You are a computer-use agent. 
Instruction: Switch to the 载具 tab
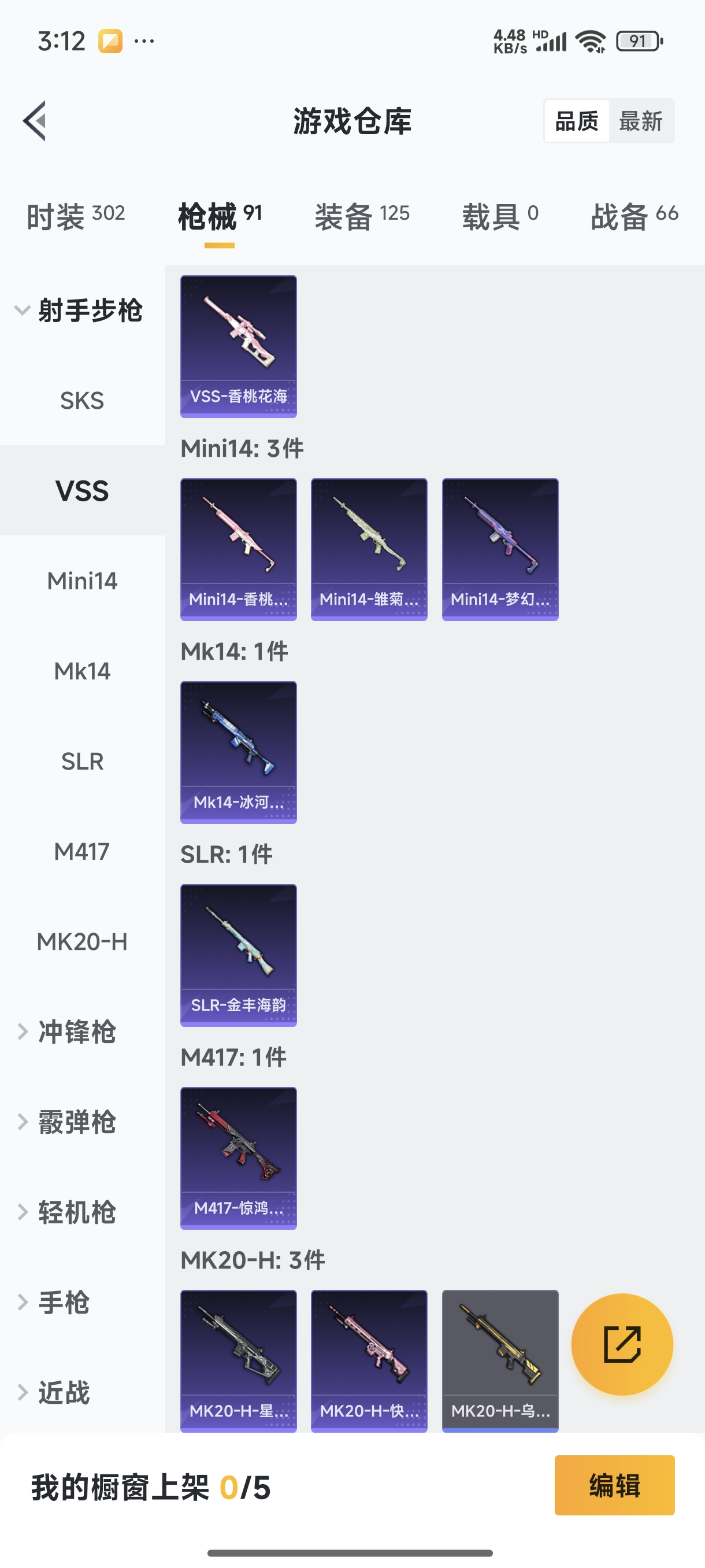point(500,216)
